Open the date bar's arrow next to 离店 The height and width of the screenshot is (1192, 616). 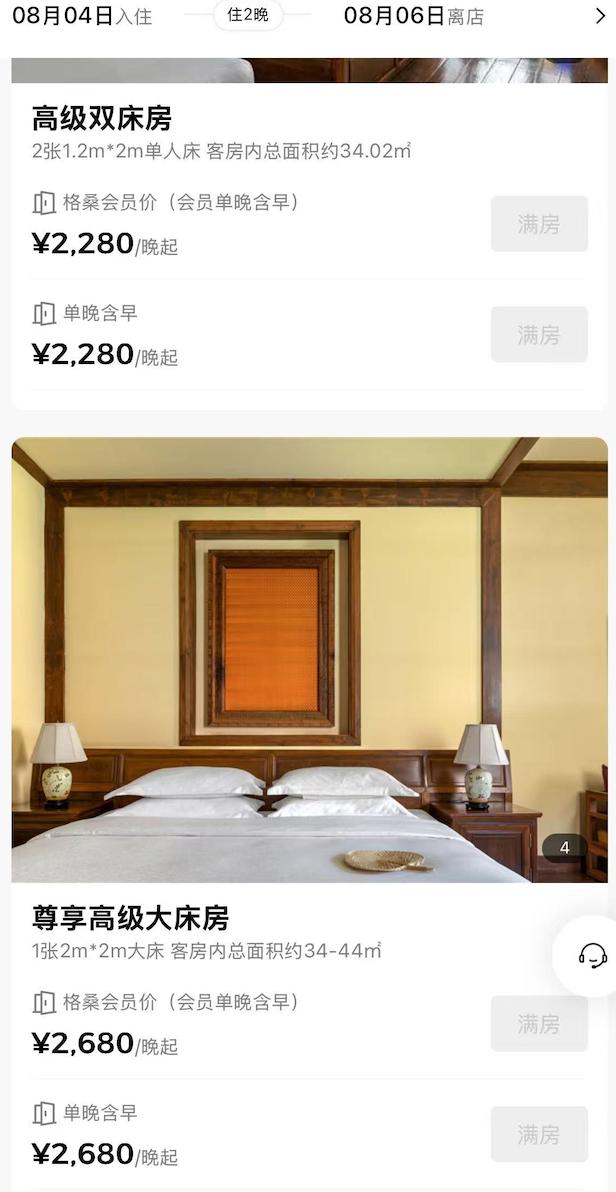pos(600,15)
